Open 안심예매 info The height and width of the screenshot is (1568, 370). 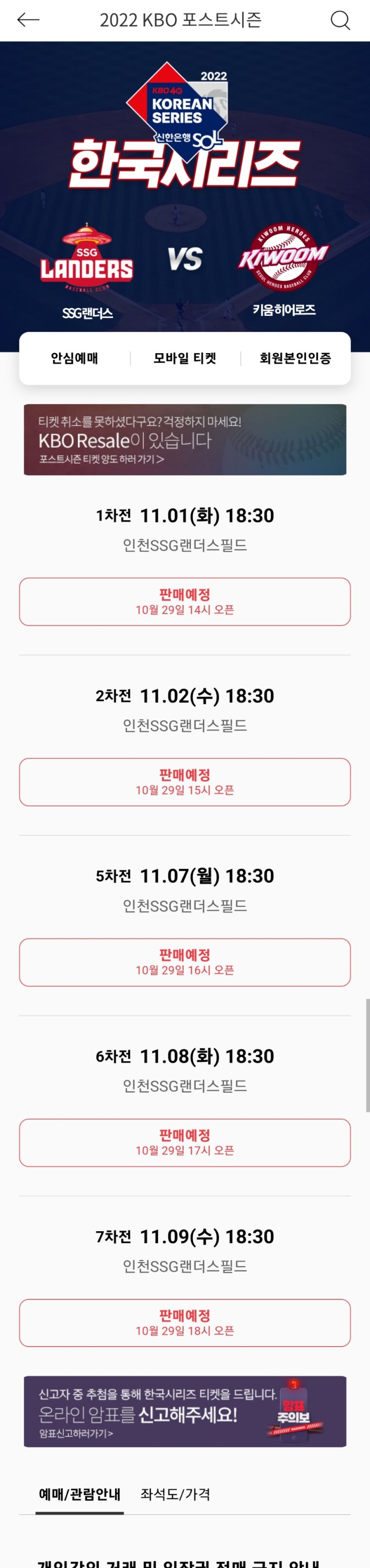pos(74,359)
